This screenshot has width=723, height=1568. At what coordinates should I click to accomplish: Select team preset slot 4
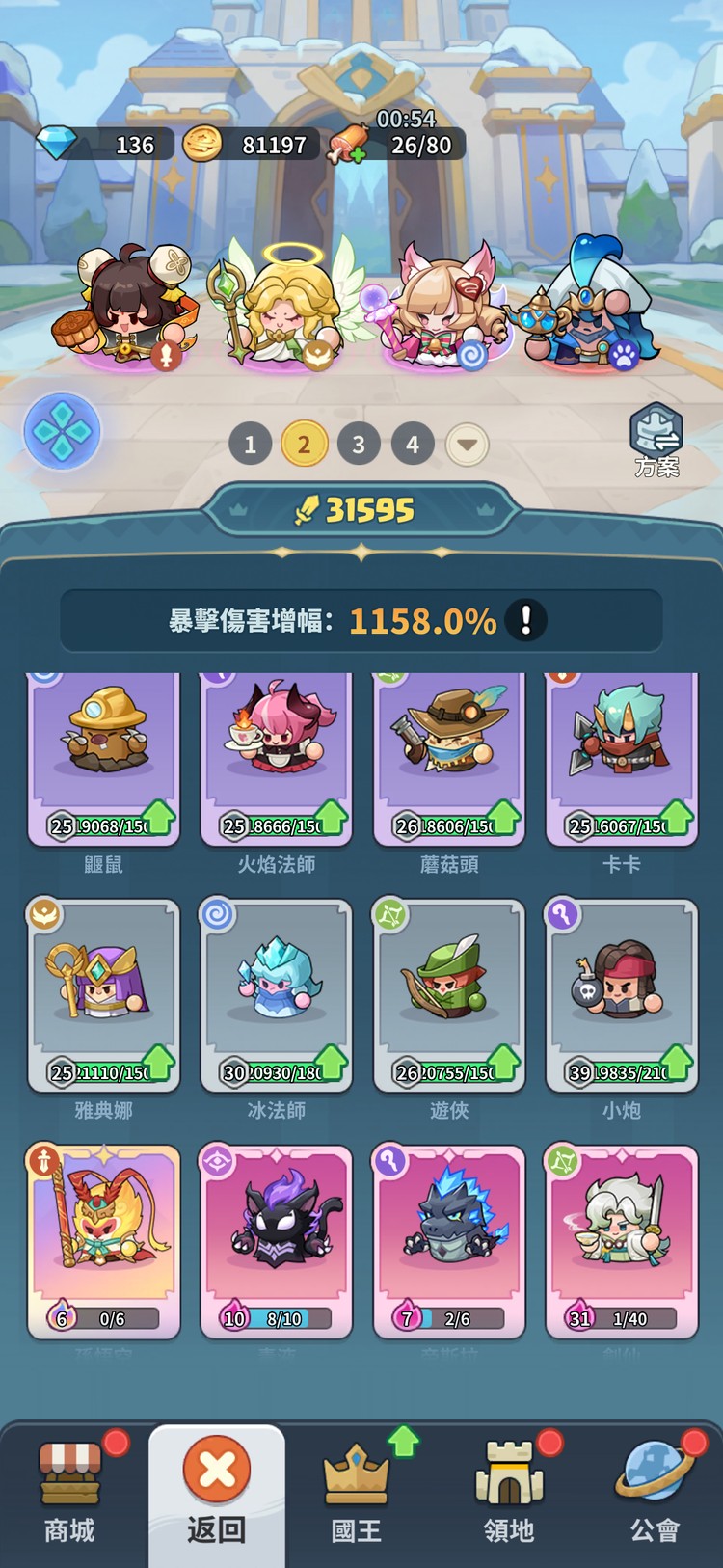pos(412,446)
